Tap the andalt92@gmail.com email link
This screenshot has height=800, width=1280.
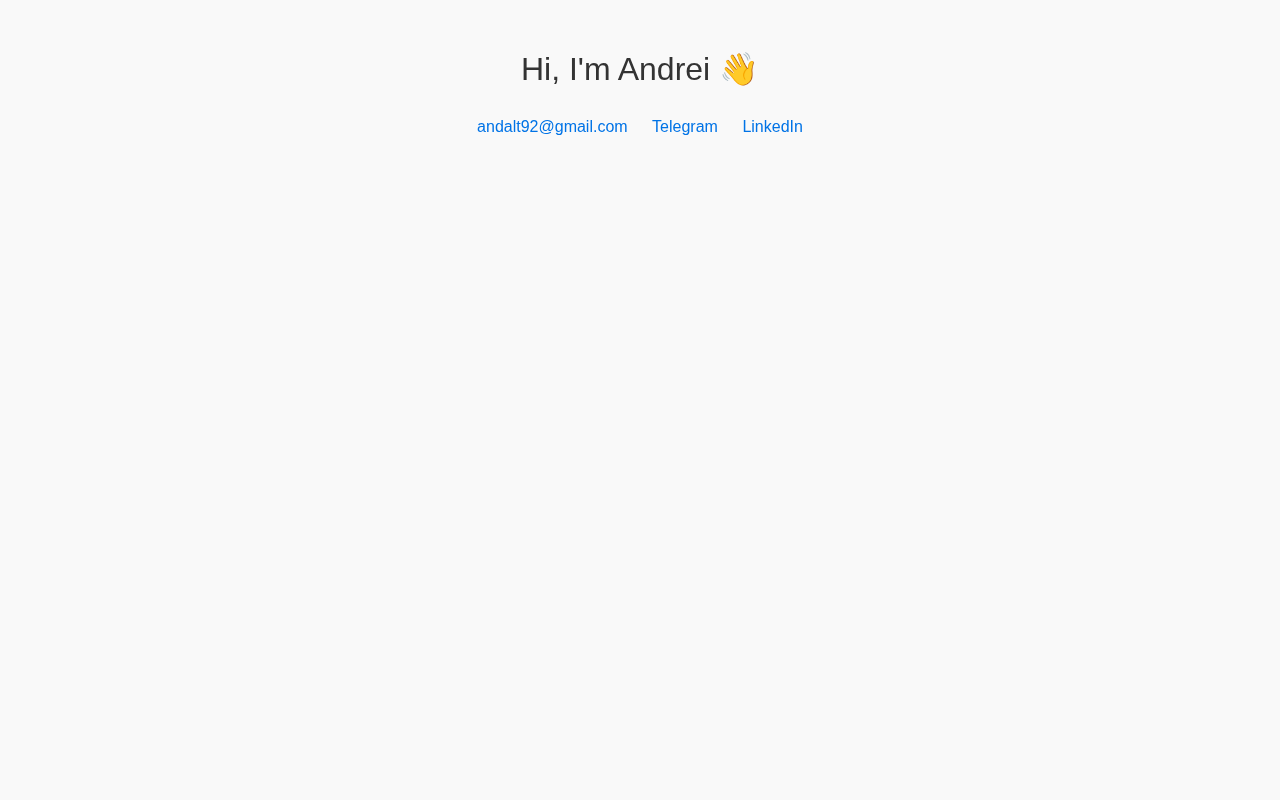tap(552, 127)
